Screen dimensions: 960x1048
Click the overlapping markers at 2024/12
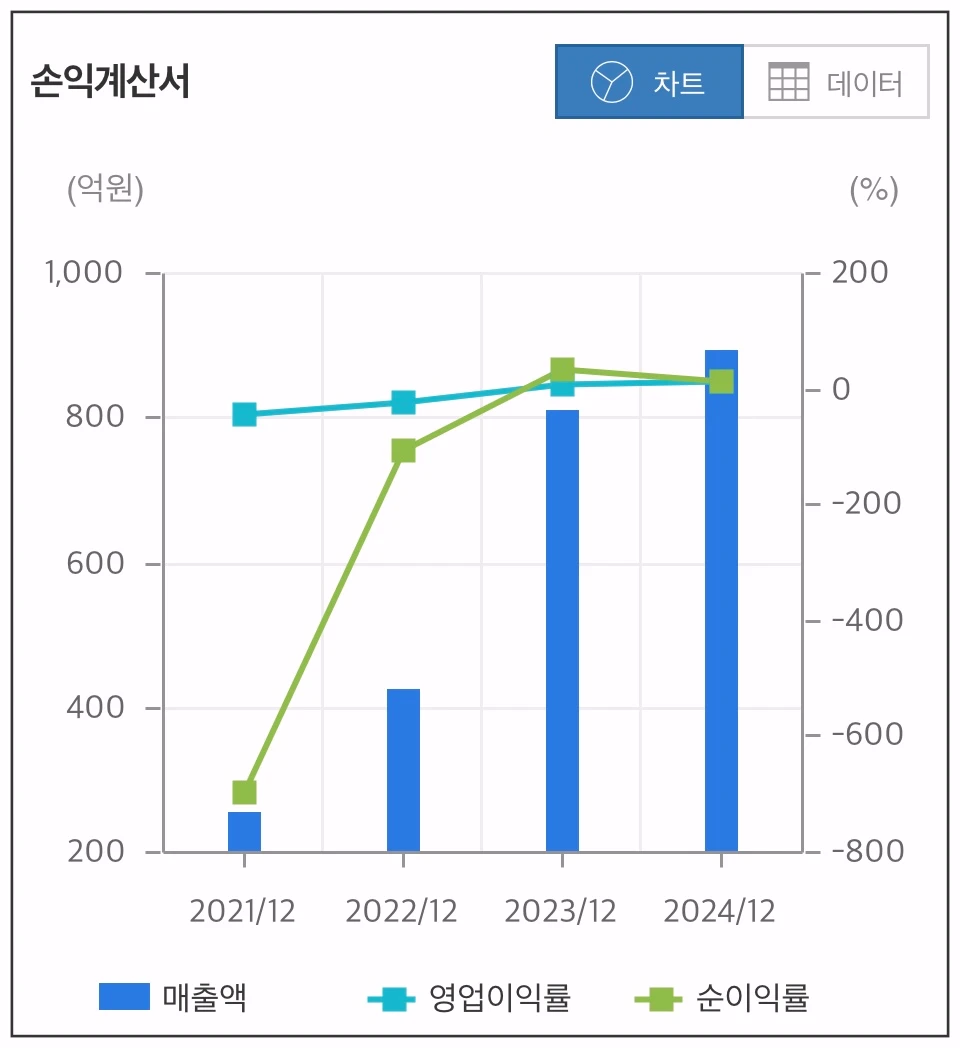coord(720,379)
